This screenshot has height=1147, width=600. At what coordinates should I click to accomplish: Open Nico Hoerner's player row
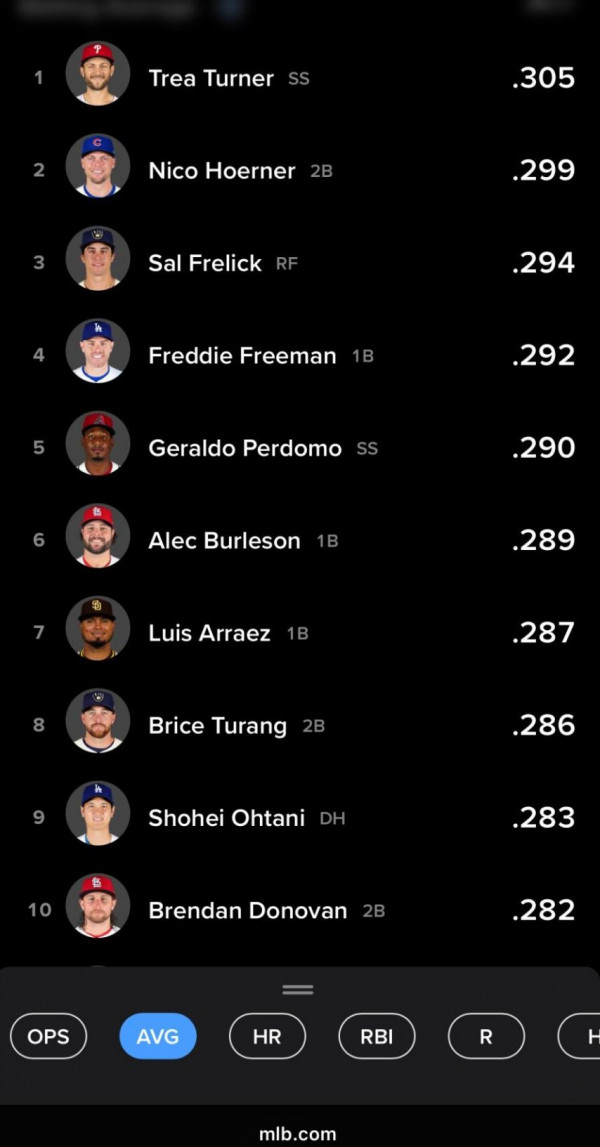300,170
